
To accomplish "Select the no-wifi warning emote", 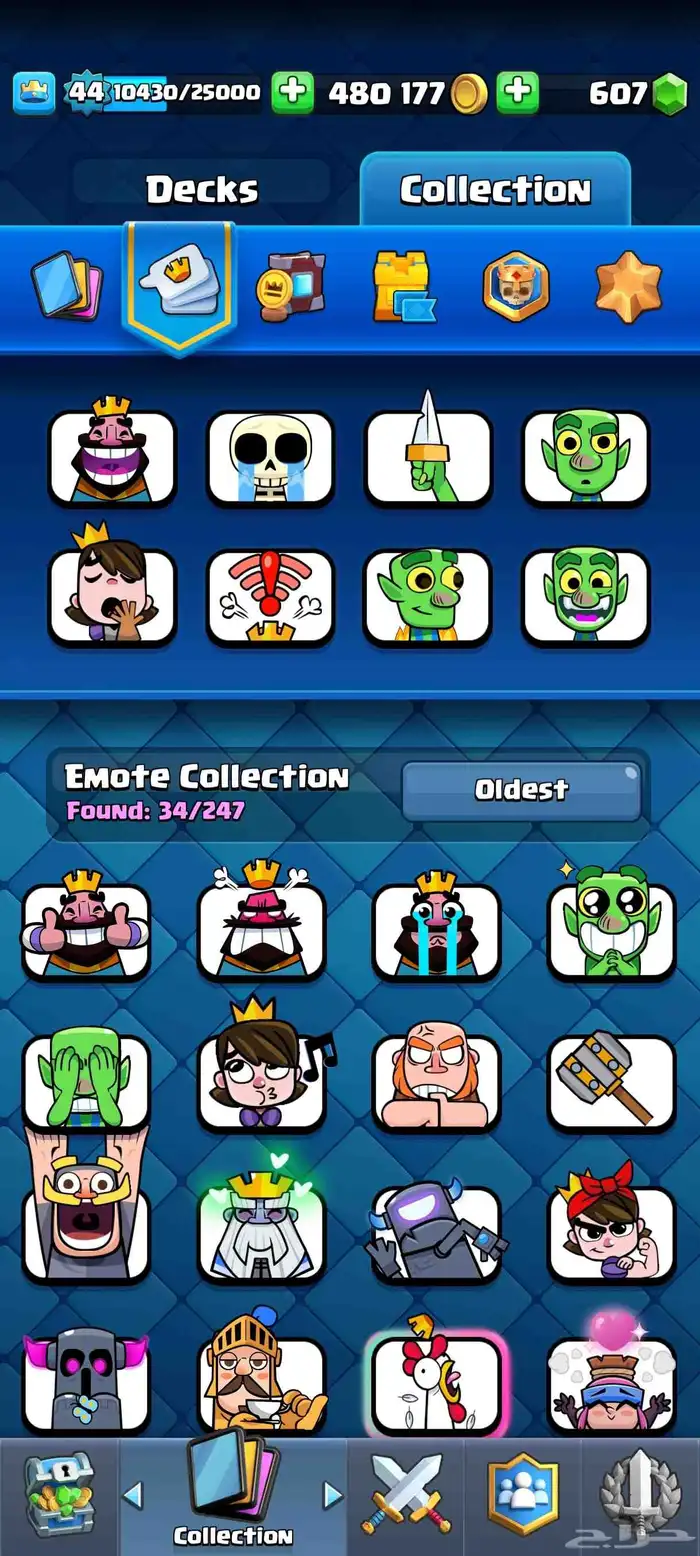I will click(x=269, y=595).
